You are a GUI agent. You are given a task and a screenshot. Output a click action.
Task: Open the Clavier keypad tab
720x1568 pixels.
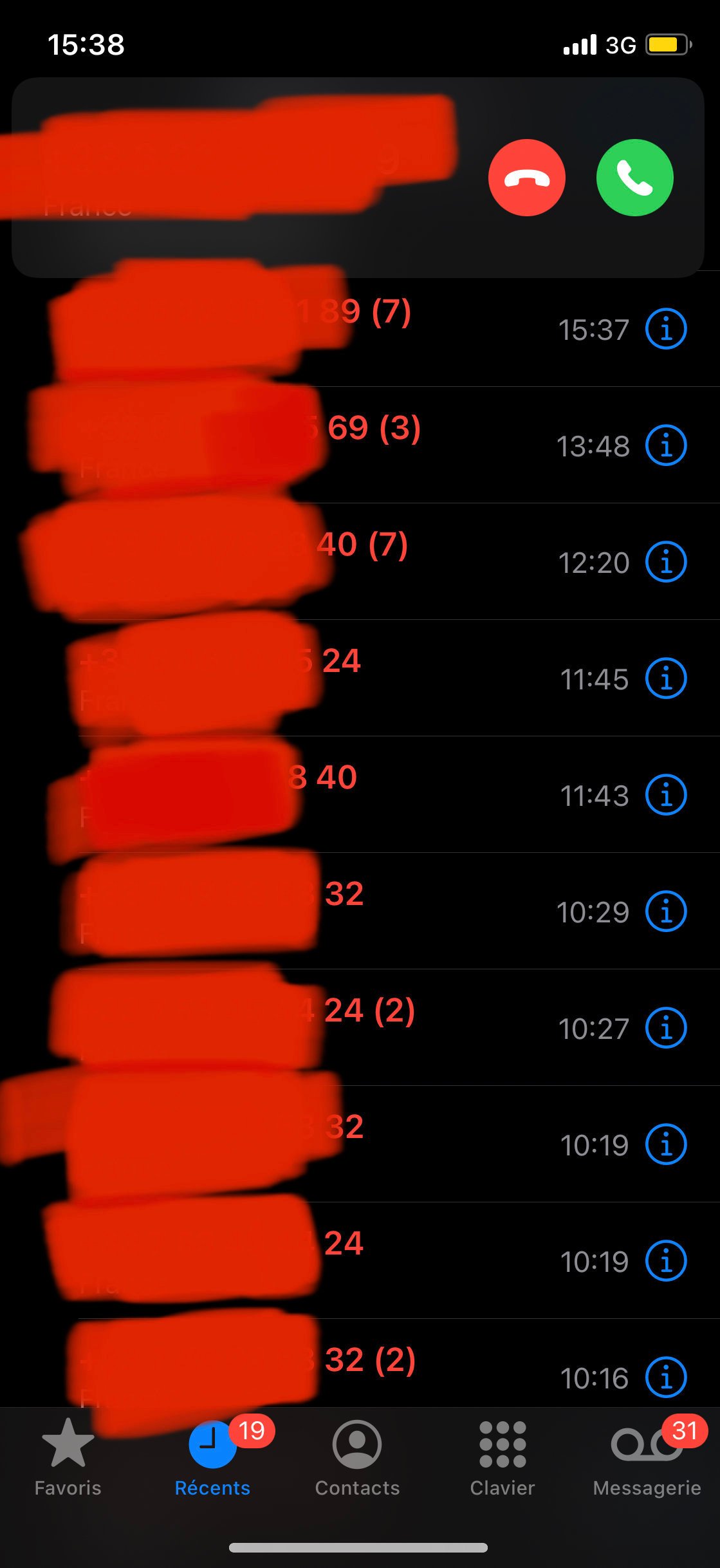pos(503,1459)
